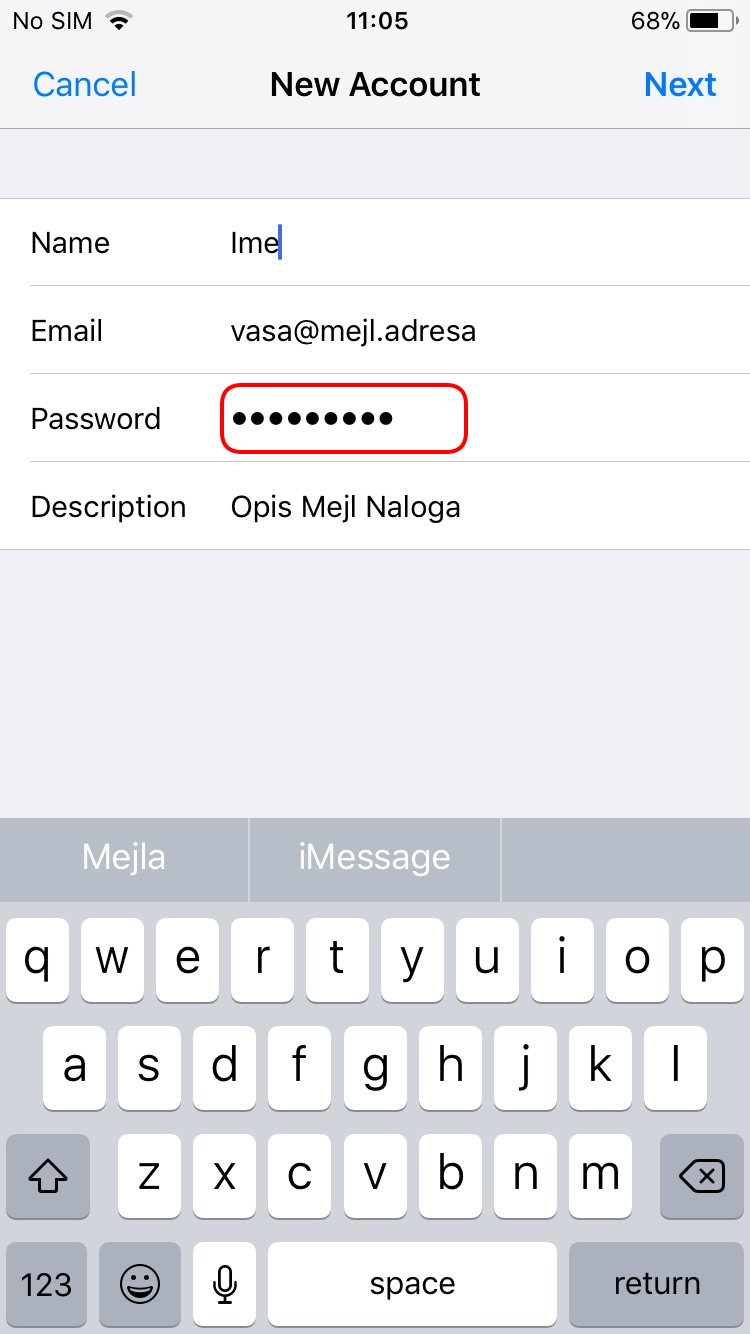
Task: Hit the backspace key
Action: [702, 1175]
